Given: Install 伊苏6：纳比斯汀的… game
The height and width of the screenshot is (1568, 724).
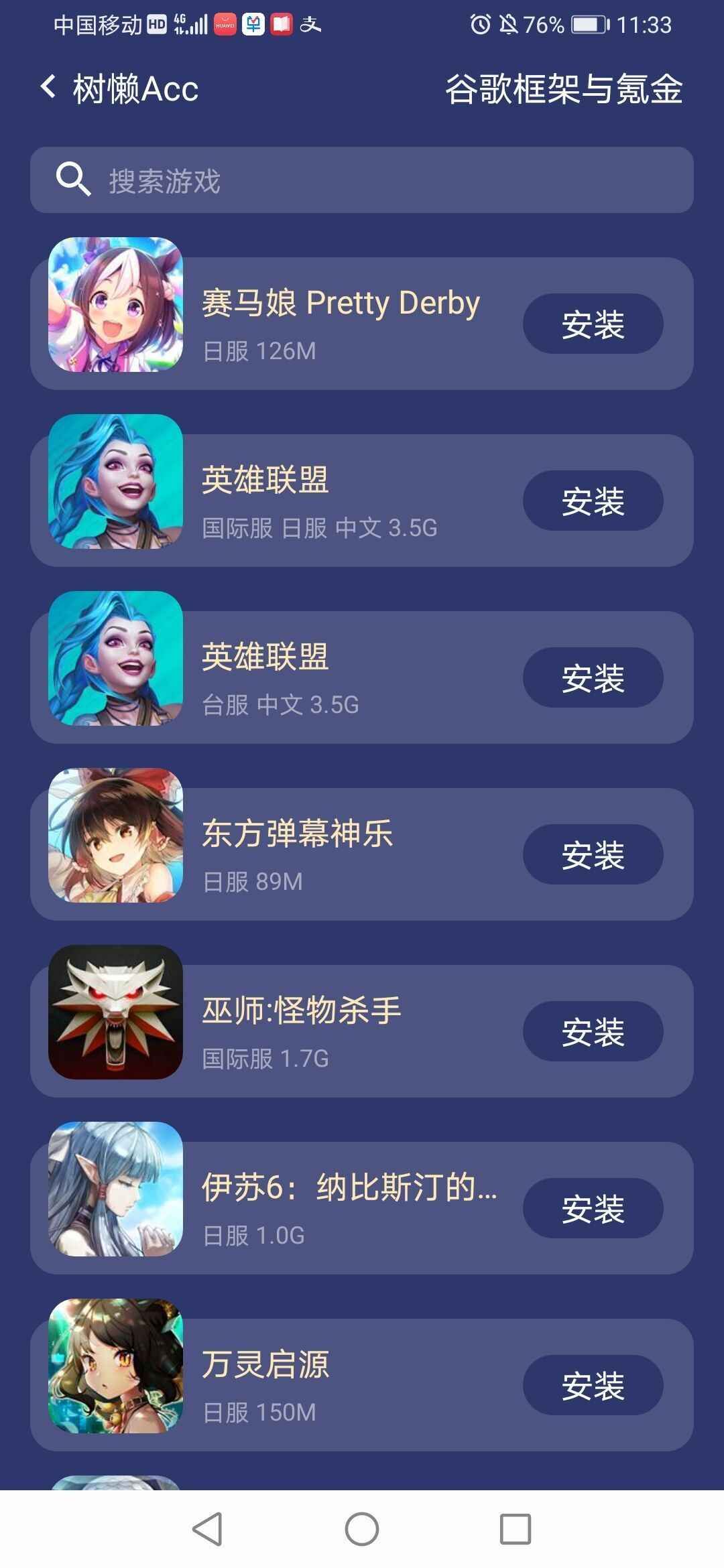Looking at the screenshot, I should [593, 1209].
